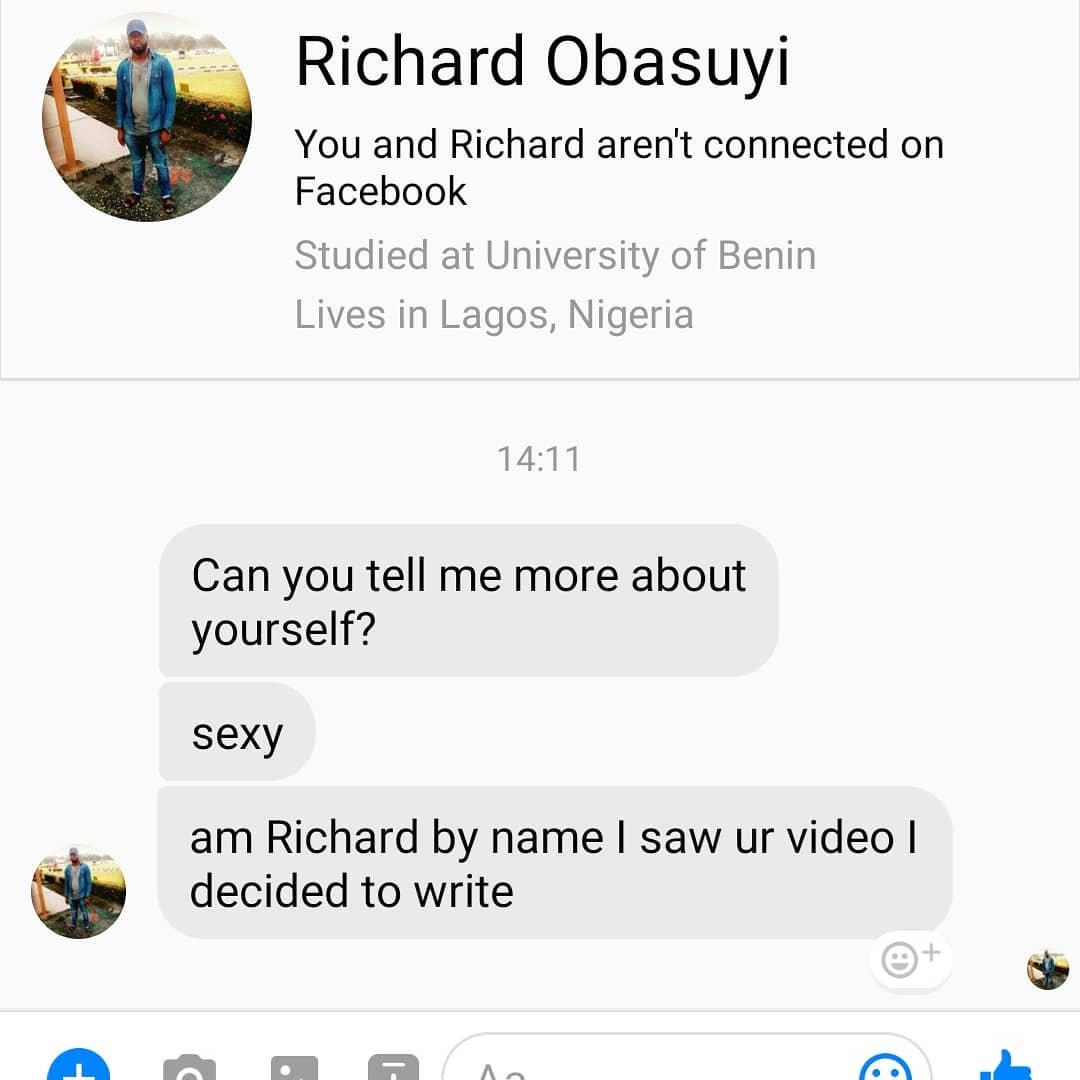Image resolution: width=1080 pixels, height=1080 pixels.
Task: View Richard Obasuyi's large profile picture
Action: coord(147,117)
